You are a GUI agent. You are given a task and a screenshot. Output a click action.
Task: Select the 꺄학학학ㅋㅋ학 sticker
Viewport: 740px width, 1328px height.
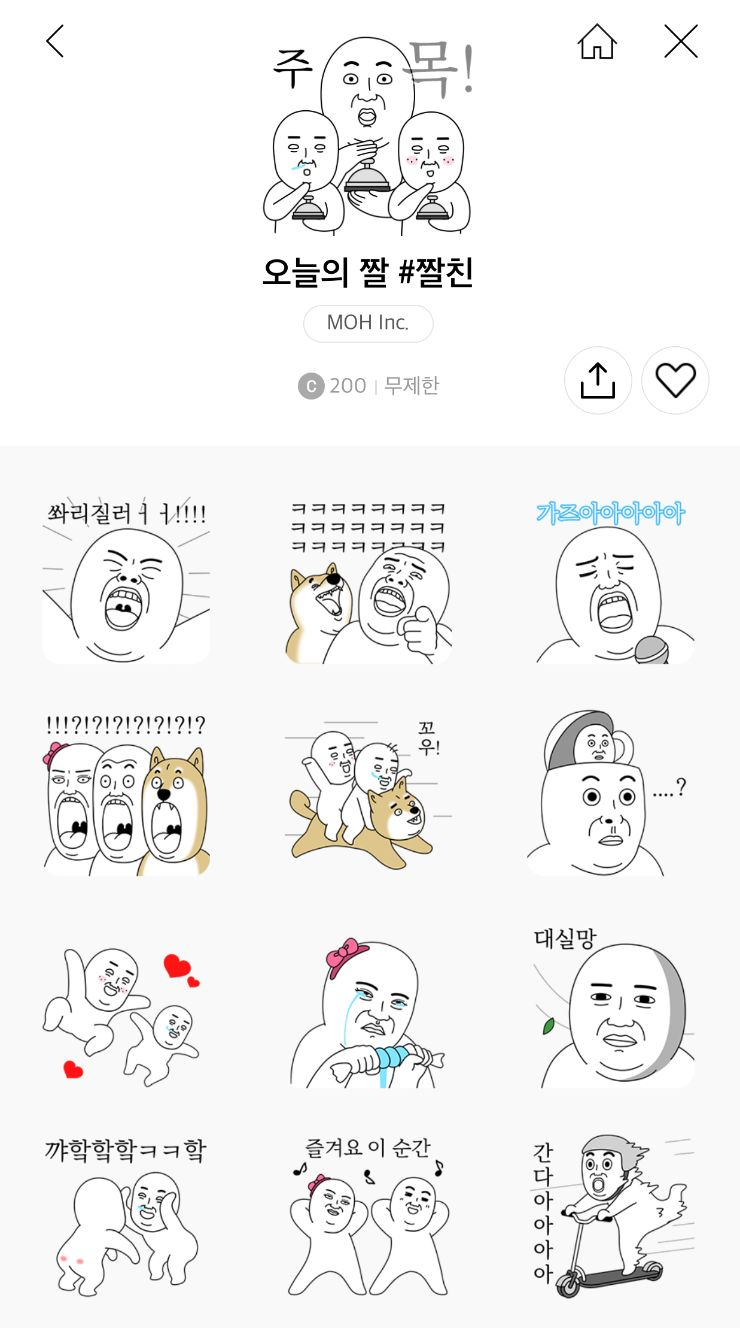tap(126, 1220)
